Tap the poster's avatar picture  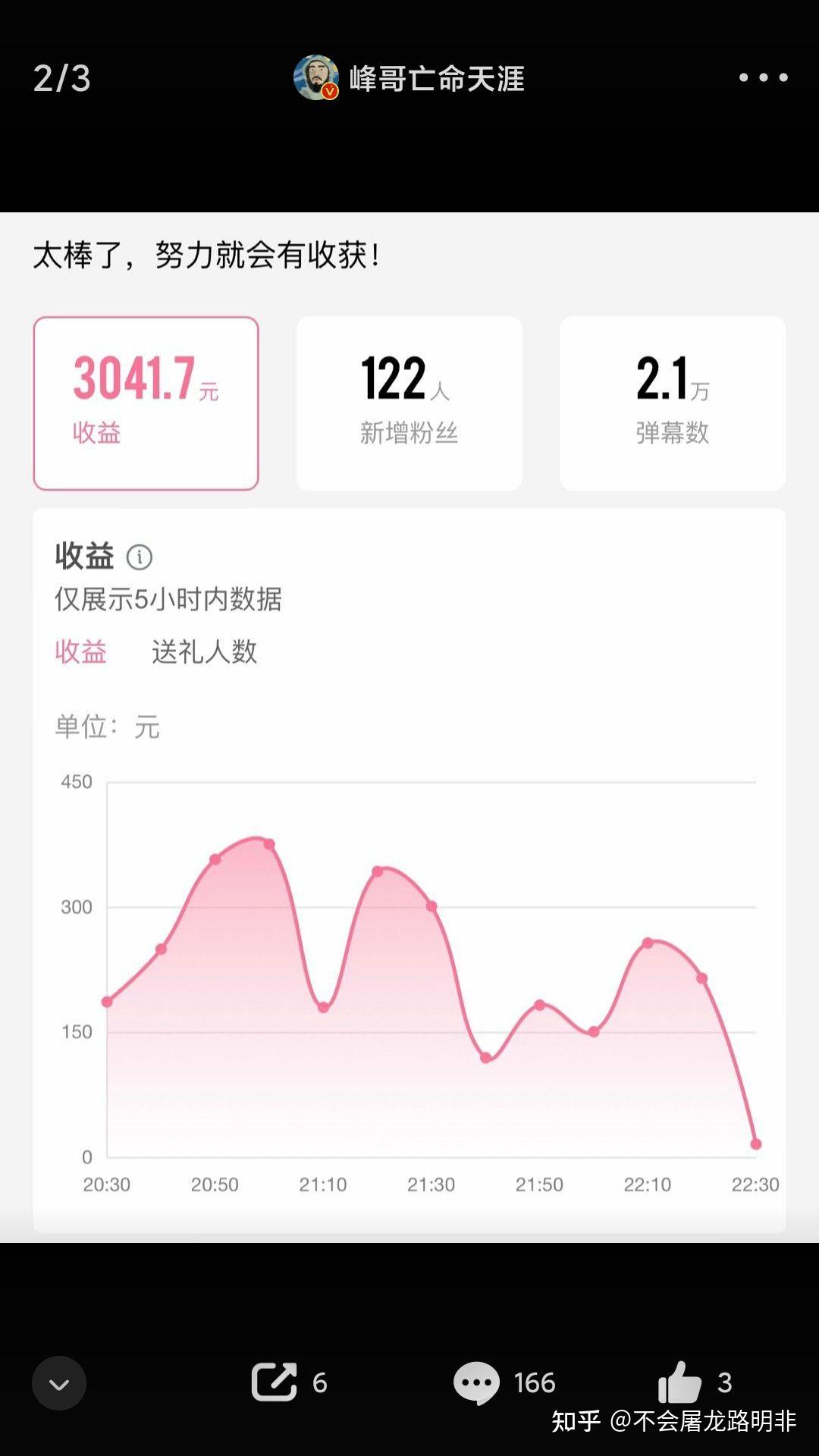tap(315, 77)
